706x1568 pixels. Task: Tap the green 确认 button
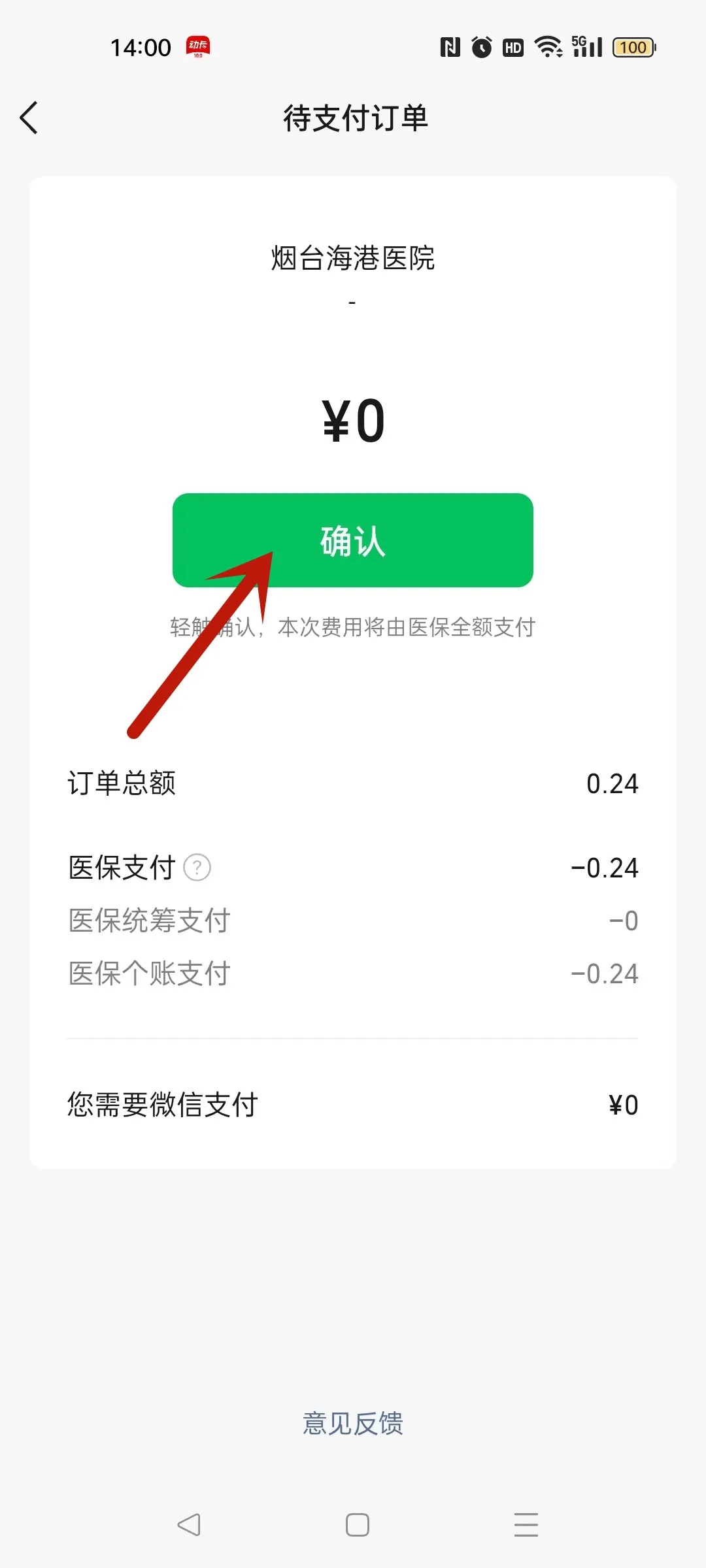pos(353,540)
